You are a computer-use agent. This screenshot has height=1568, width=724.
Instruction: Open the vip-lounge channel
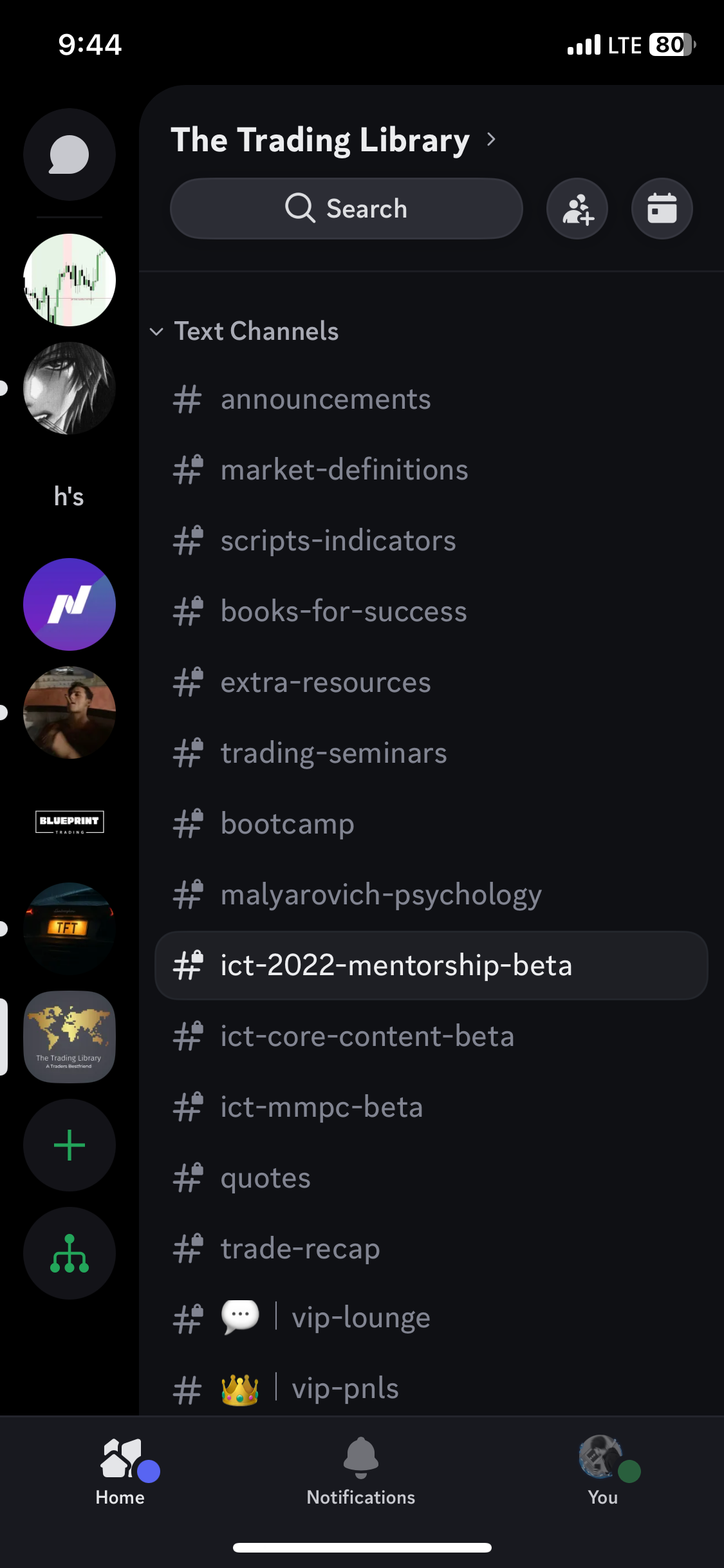pyautogui.click(x=360, y=1317)
